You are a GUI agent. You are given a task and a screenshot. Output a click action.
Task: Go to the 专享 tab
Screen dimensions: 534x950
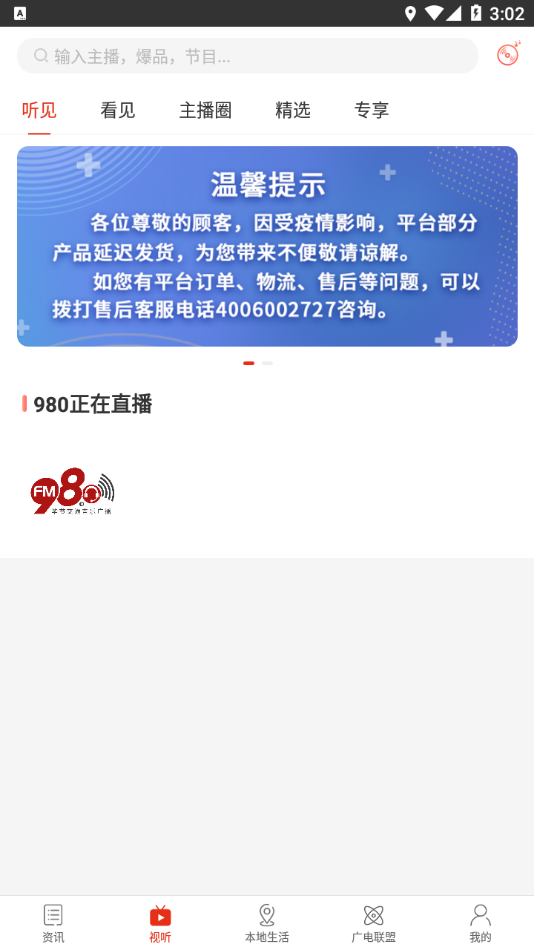pyautogui.click(x=372, y=110)
